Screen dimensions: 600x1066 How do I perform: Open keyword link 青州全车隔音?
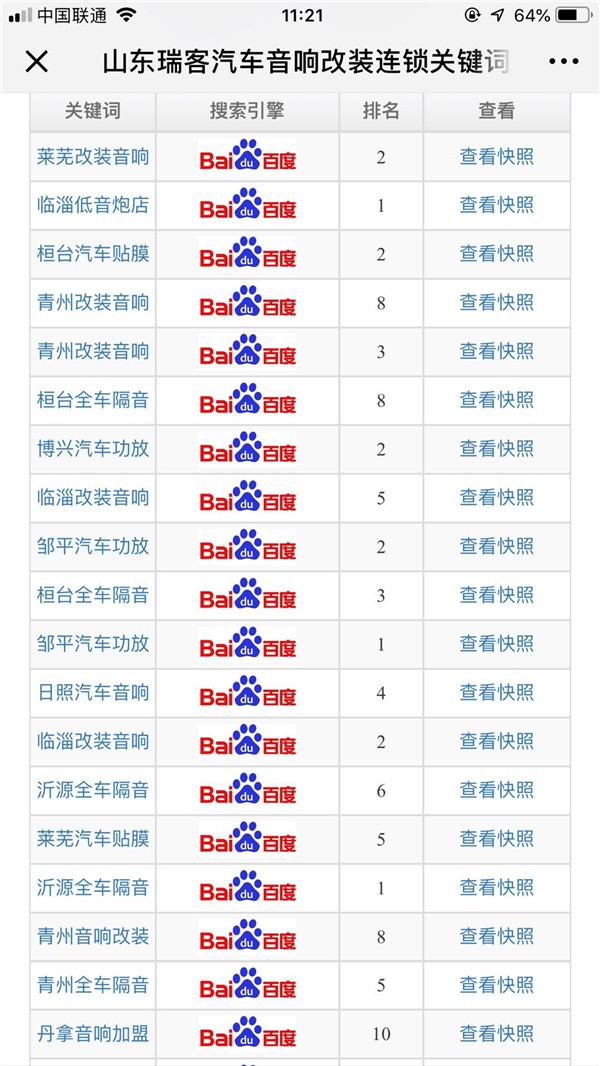pyautogui.click(x=93, y=985)
